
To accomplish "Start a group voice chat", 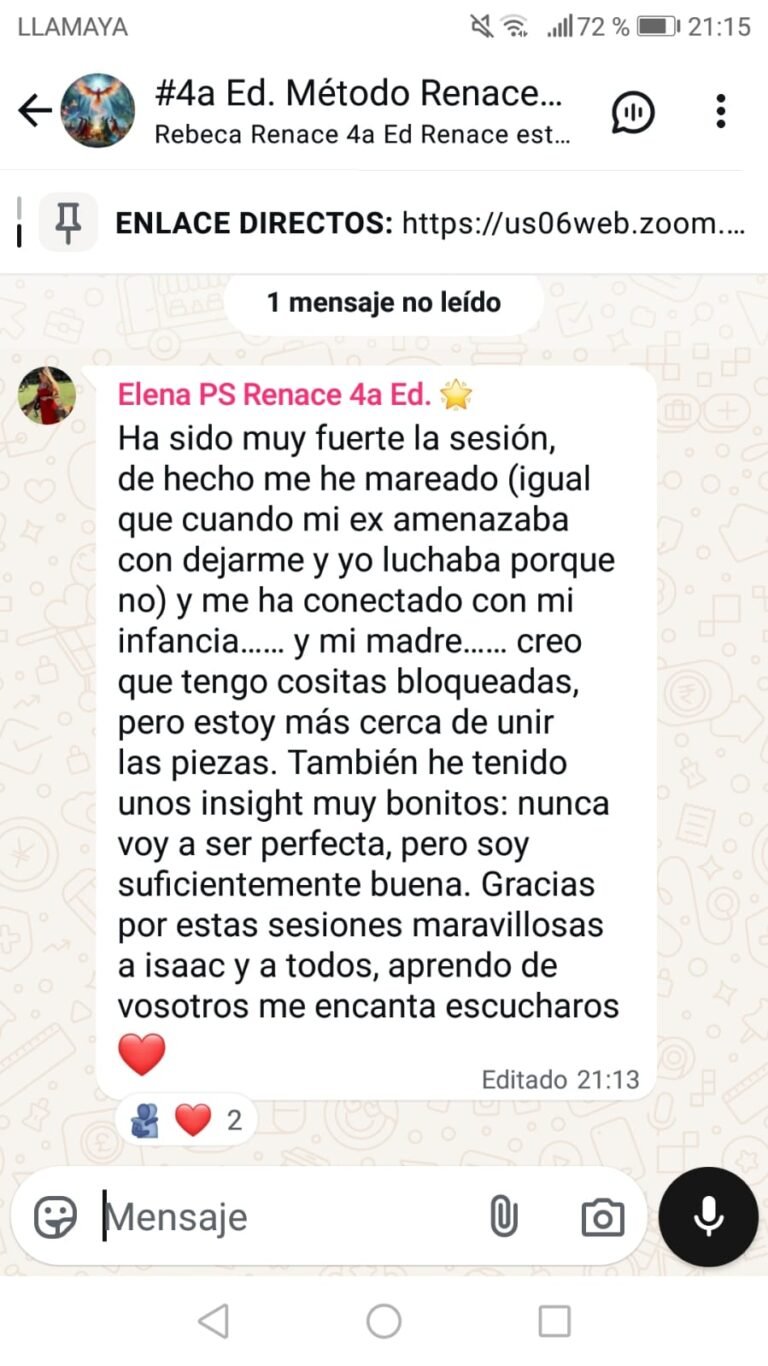I will tap(633, 112).
